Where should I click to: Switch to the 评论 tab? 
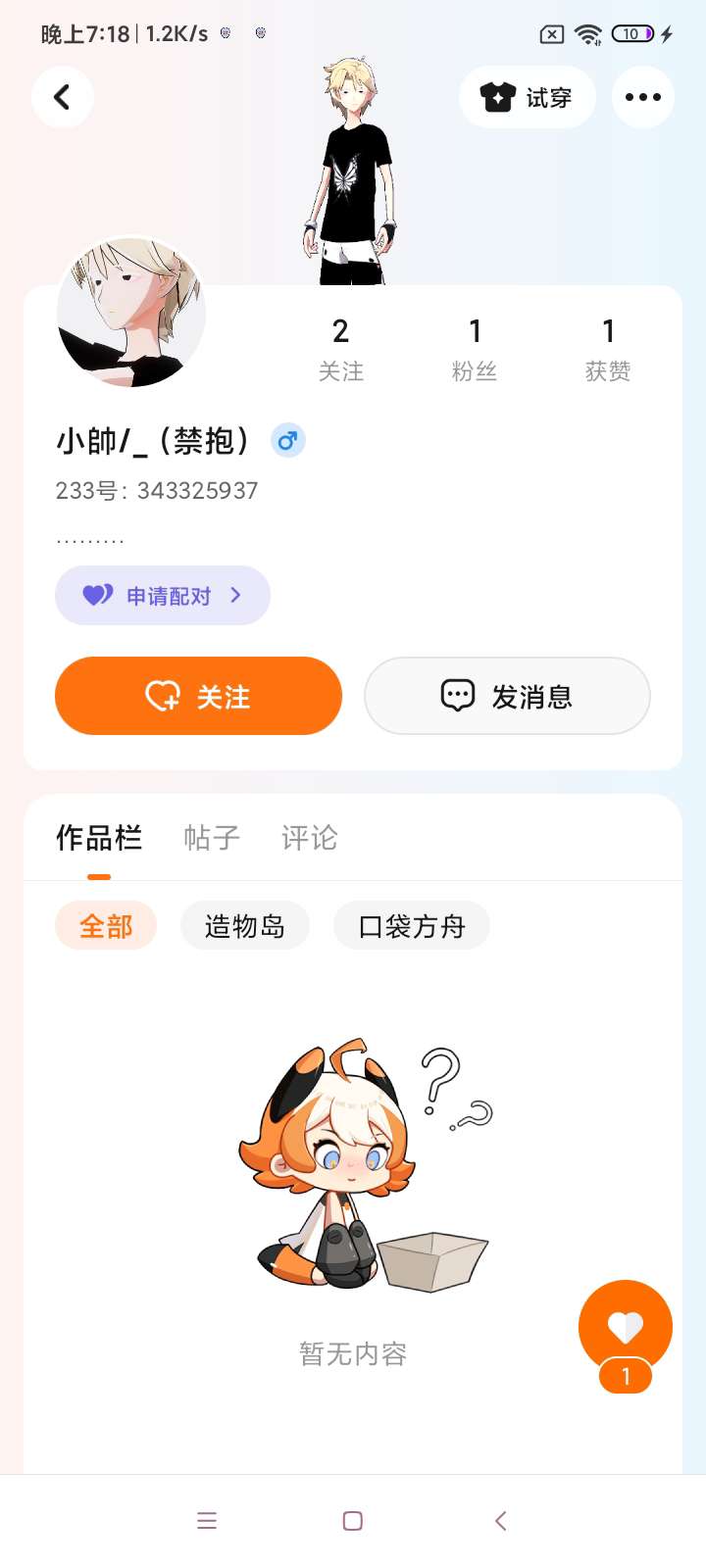[310, 838]
